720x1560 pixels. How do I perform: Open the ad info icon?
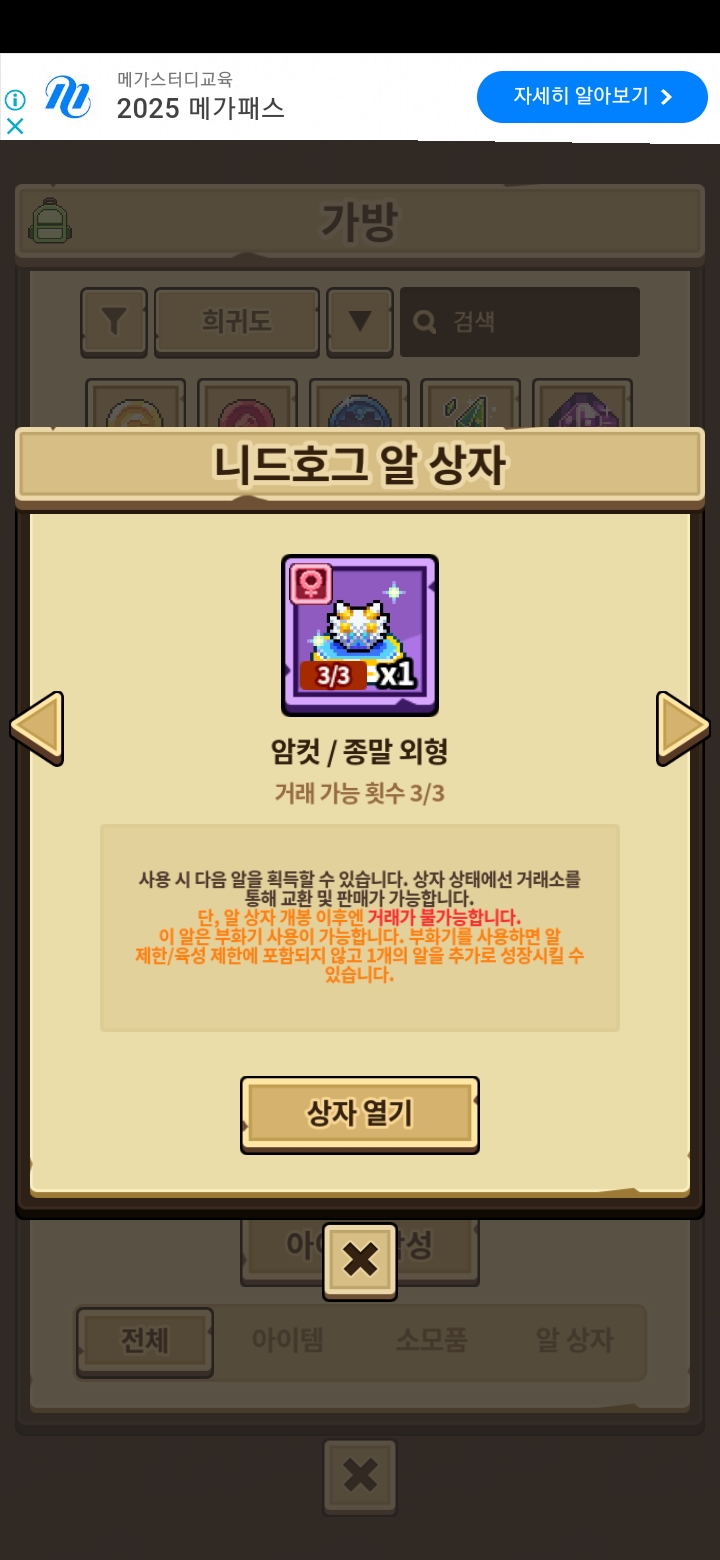[15, 100]
